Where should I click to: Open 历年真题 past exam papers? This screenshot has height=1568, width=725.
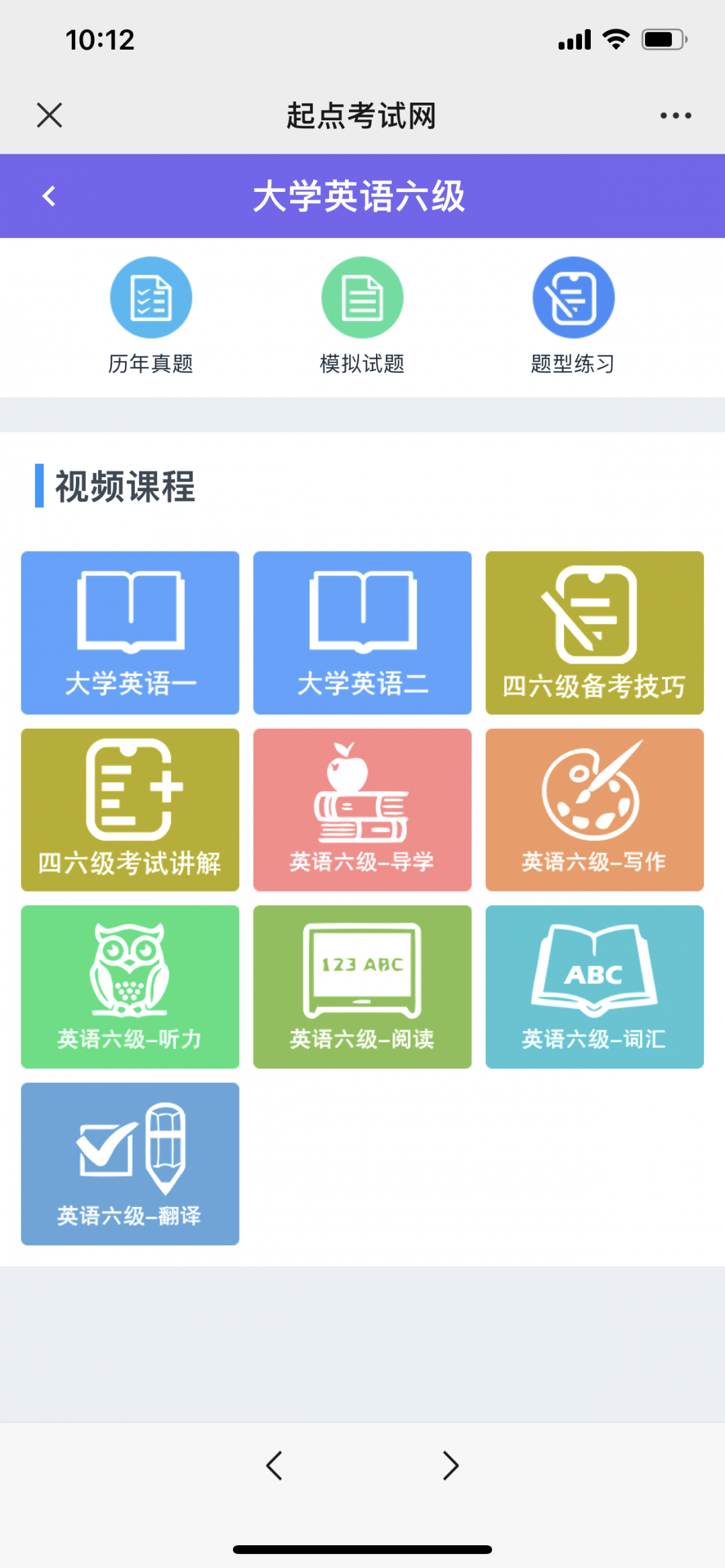click(x=151, y=316)
